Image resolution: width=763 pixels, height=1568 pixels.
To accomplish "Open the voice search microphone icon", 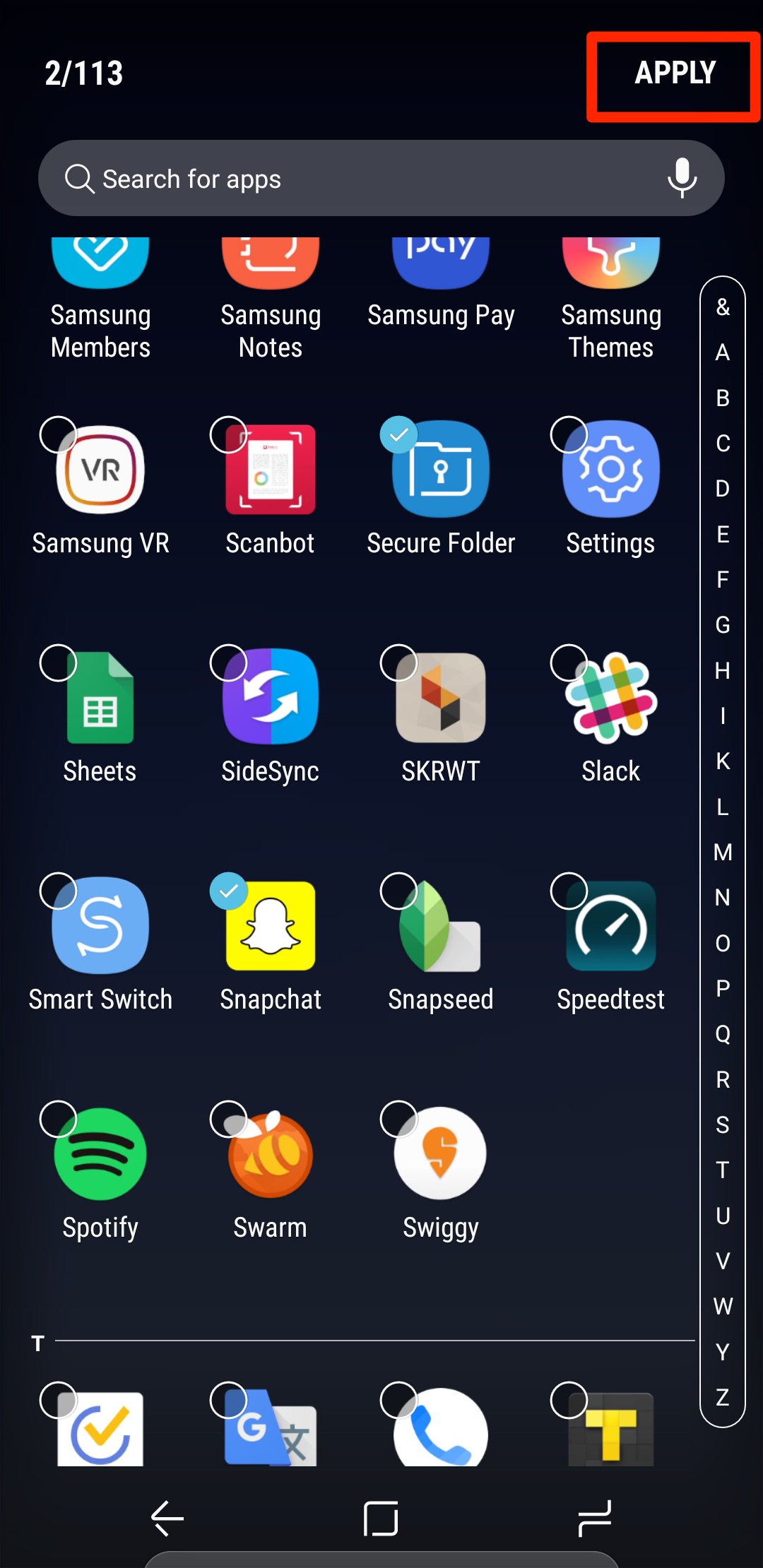I will (x=682, y=178).
